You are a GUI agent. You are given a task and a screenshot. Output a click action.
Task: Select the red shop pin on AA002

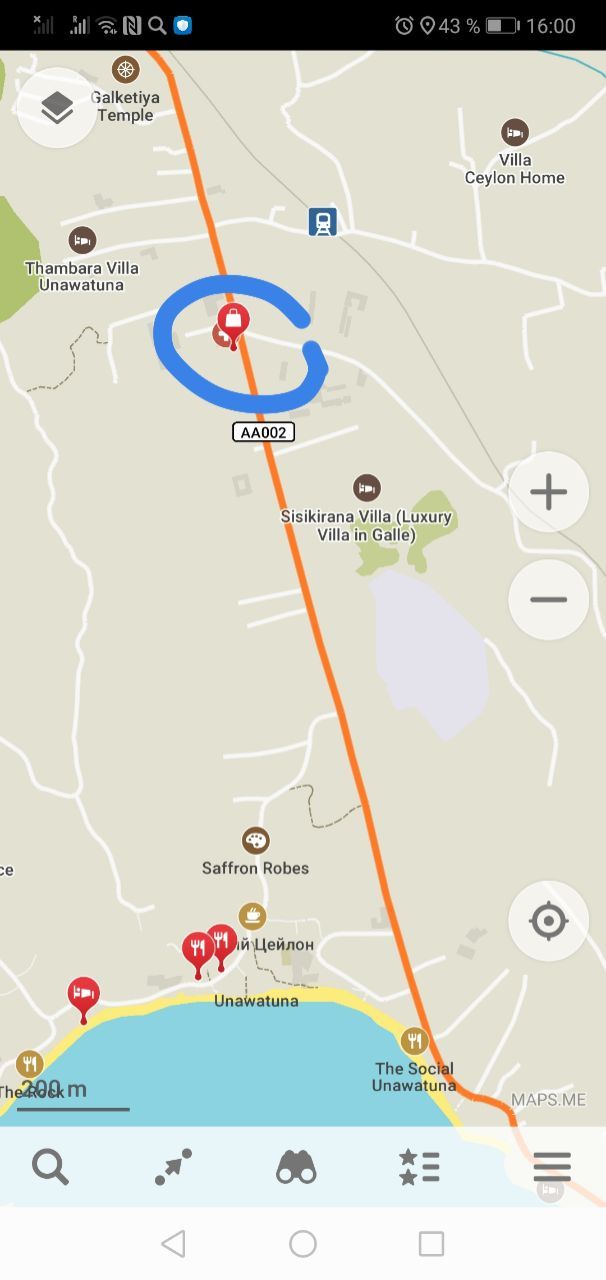tap(233, 322)
